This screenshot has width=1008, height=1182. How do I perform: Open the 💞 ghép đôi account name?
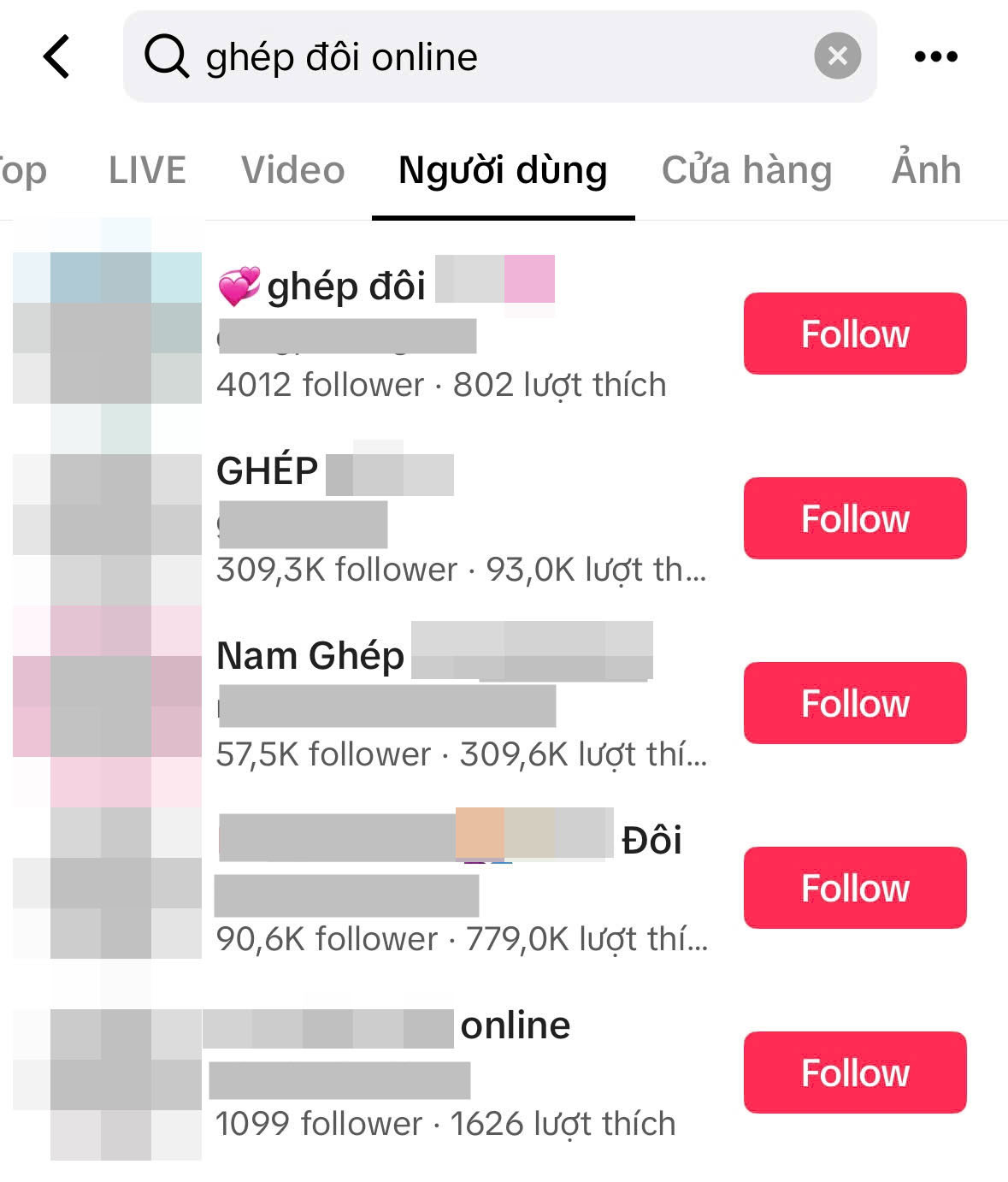tap(342, 286)
